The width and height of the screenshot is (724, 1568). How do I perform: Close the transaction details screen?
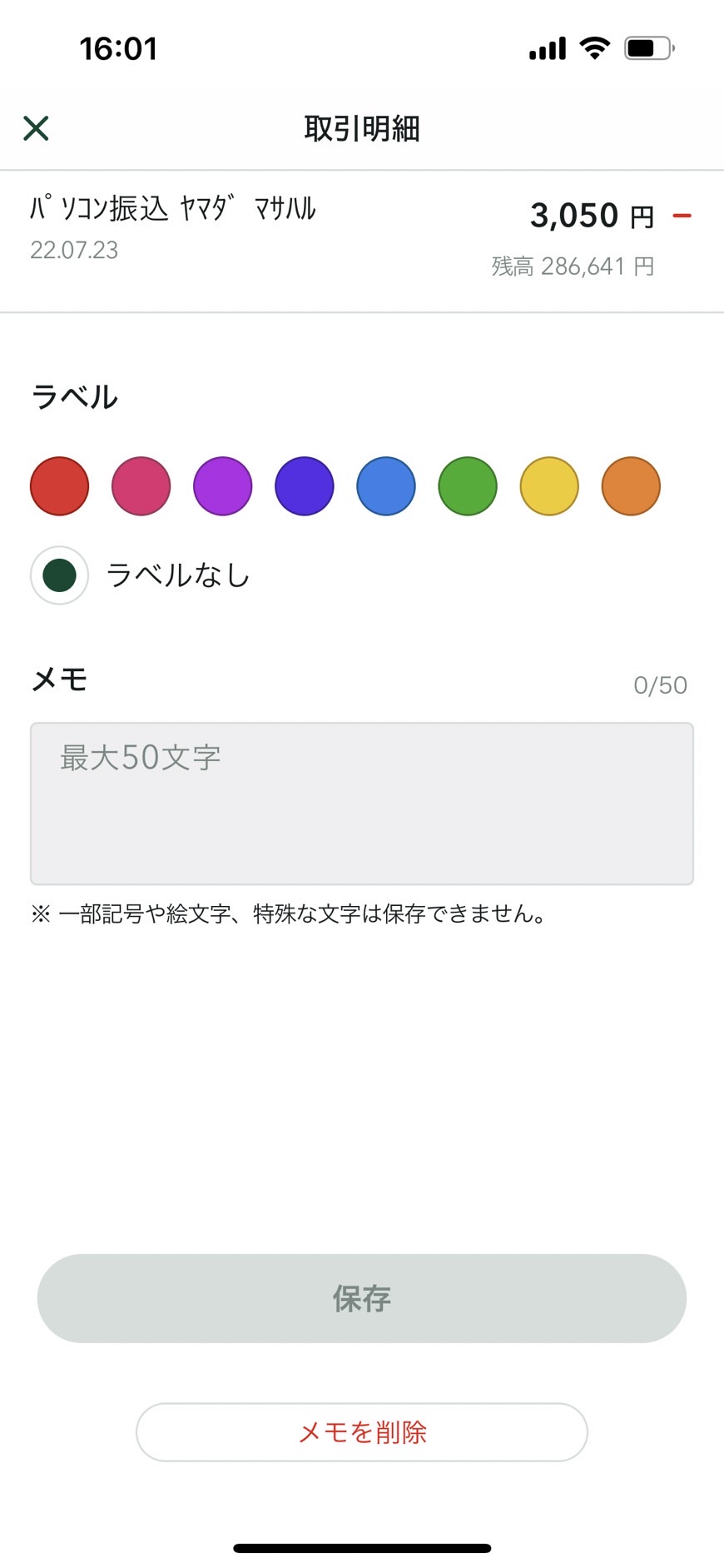(x=36, y=128)
